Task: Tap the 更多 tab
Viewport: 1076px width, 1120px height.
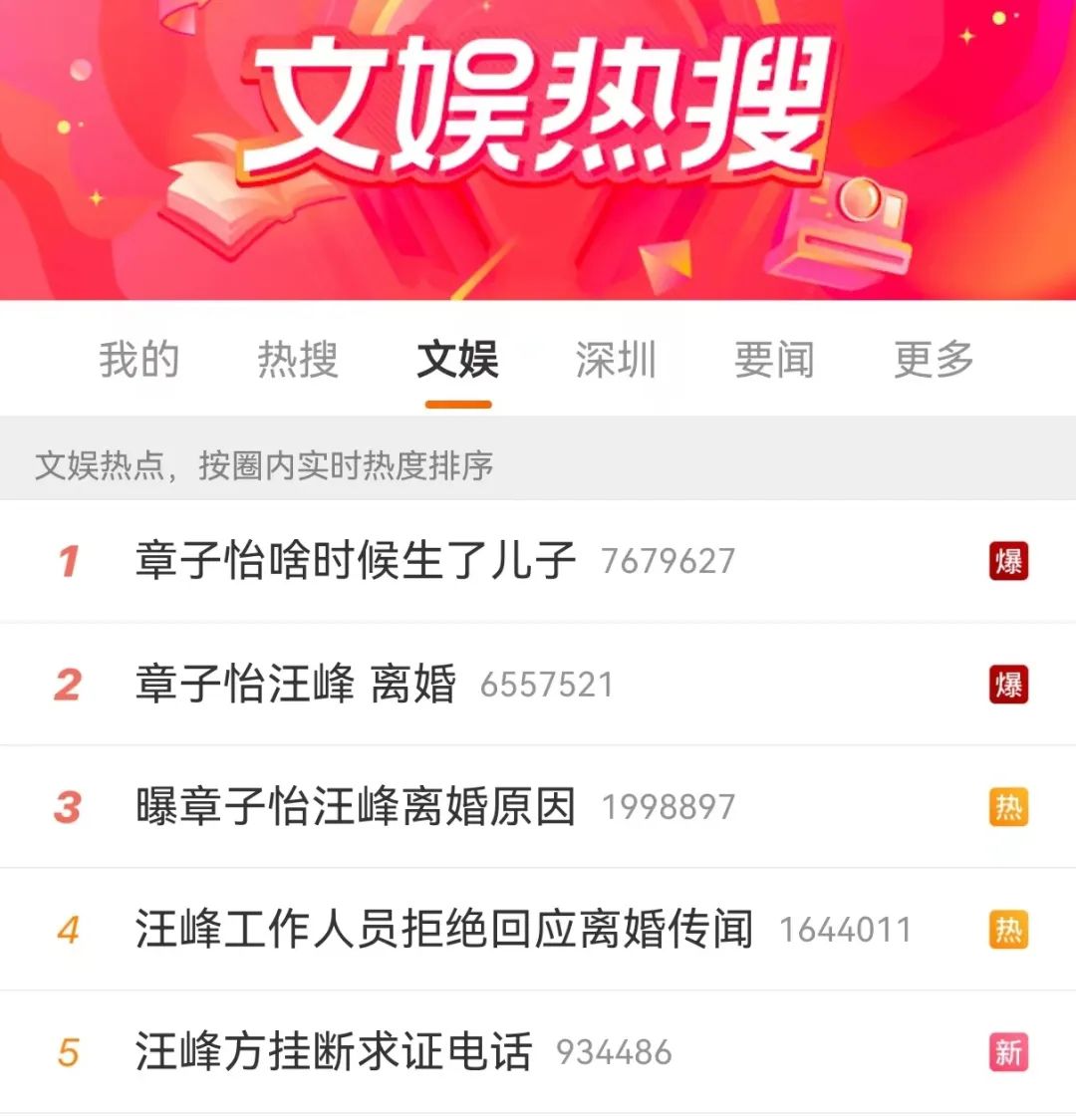Action: coord(934,360)
